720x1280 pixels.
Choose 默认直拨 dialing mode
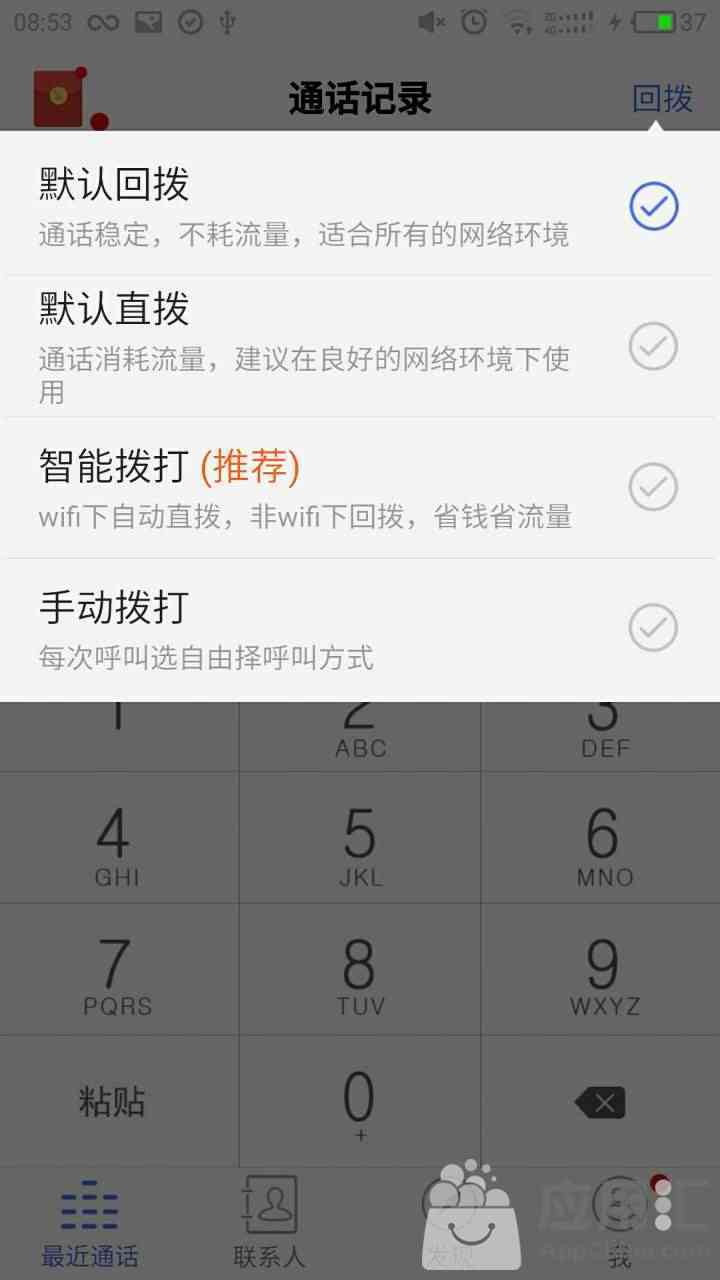click(360, 346)
